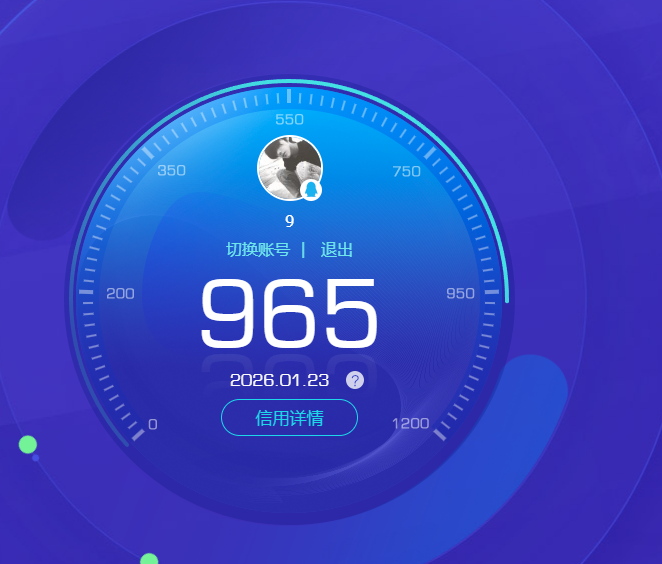Tap the question mark help icon
The width and height of the screenshot is (662, 564).
(355, 380)
